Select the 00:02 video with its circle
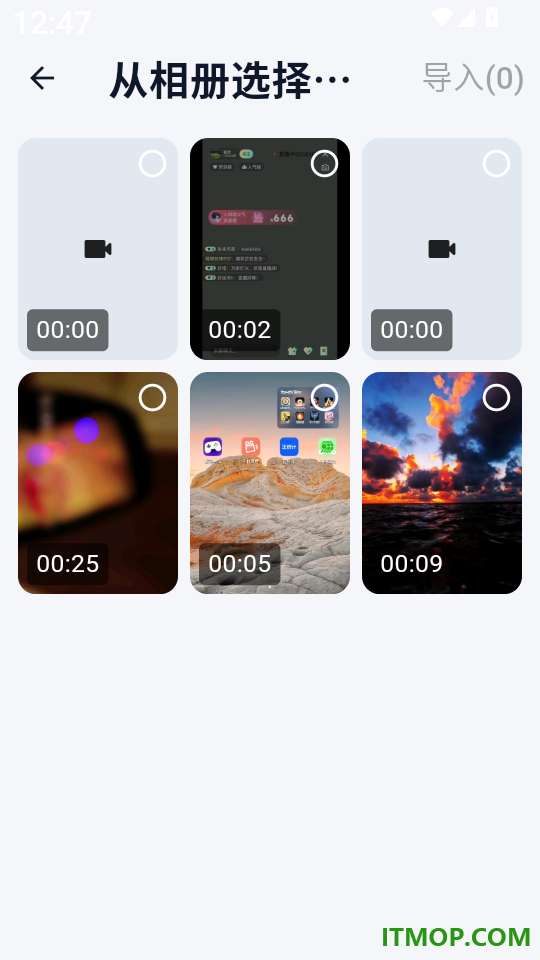 pos(324,163)
